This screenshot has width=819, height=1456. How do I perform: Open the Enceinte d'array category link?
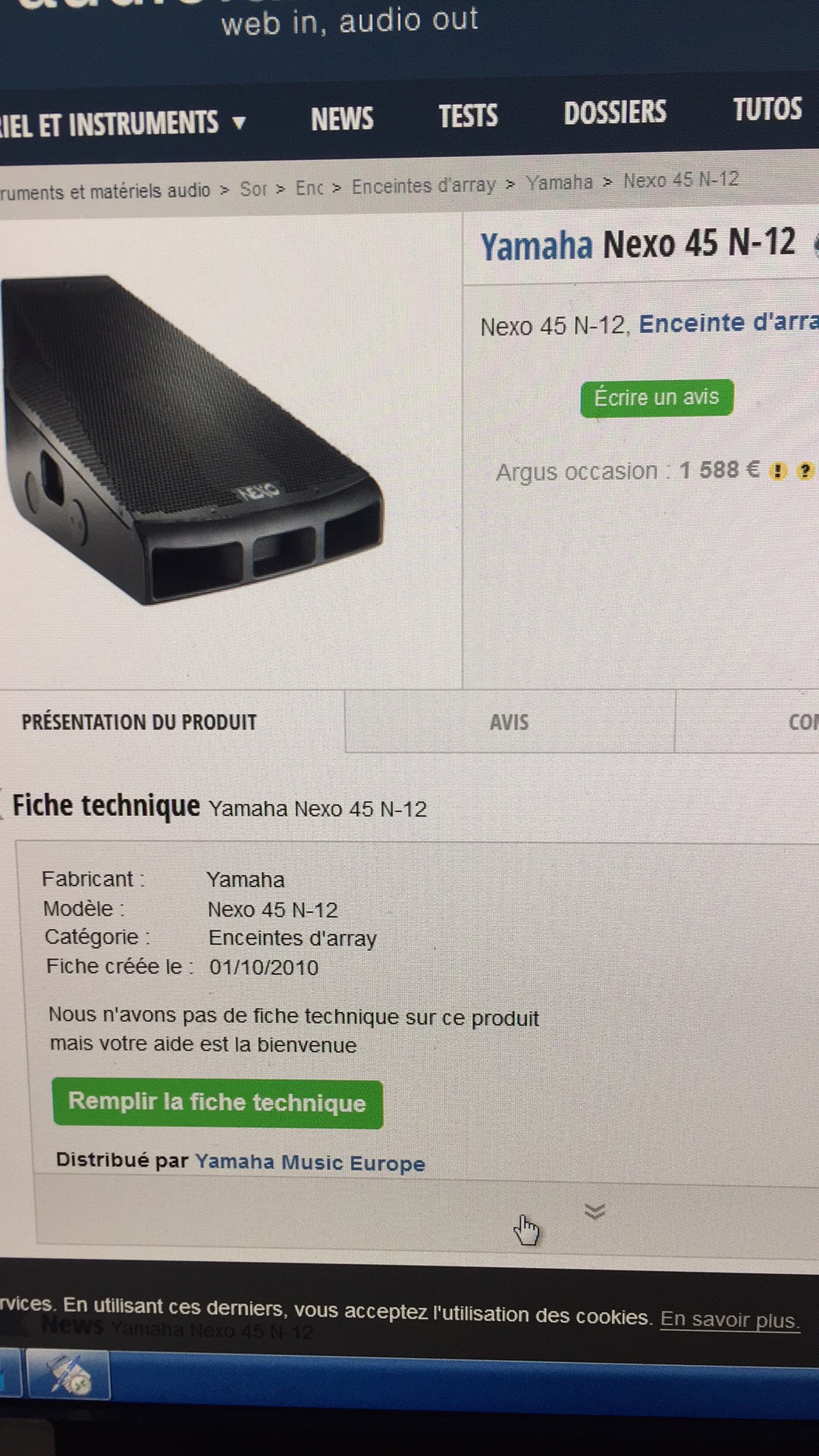pyautogui.click(x=728, y=323)
